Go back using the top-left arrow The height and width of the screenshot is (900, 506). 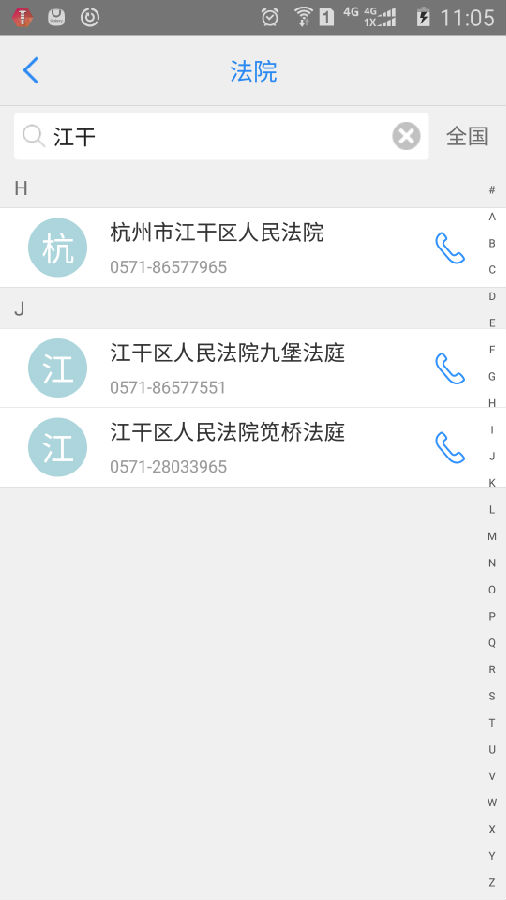[x=30, y=71]
